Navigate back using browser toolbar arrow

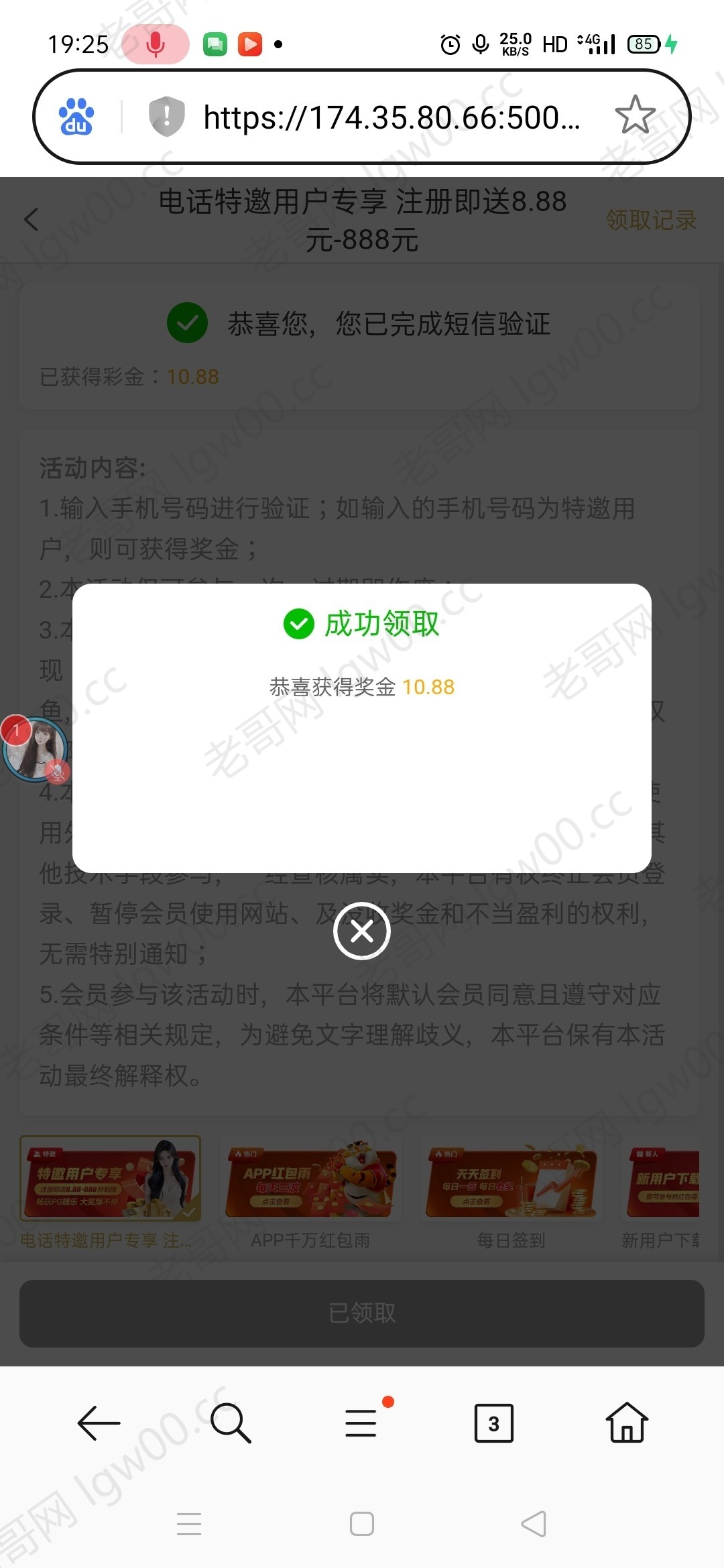99,1423
